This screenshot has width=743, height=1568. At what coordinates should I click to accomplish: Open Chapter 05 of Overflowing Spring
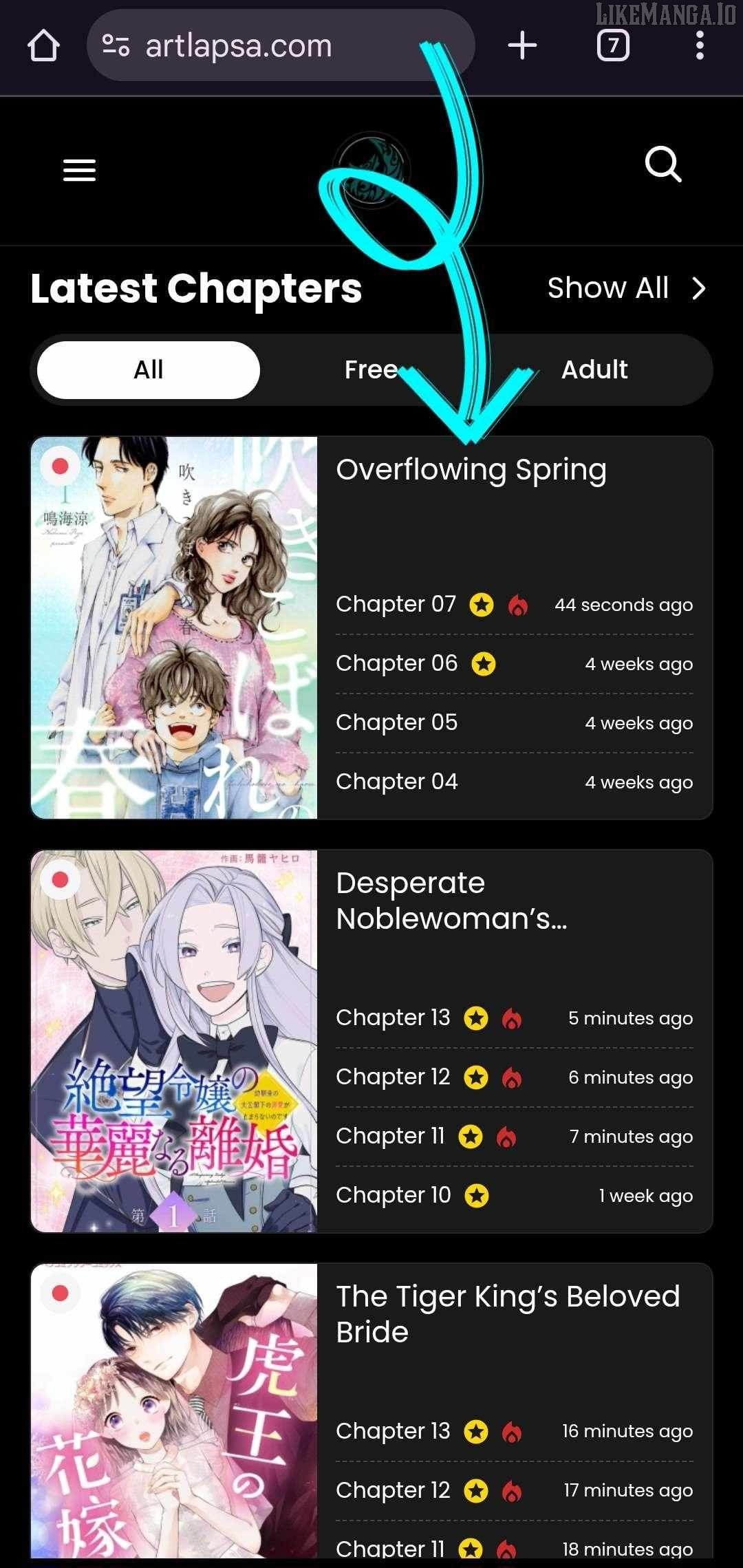(x=396, y=722)
